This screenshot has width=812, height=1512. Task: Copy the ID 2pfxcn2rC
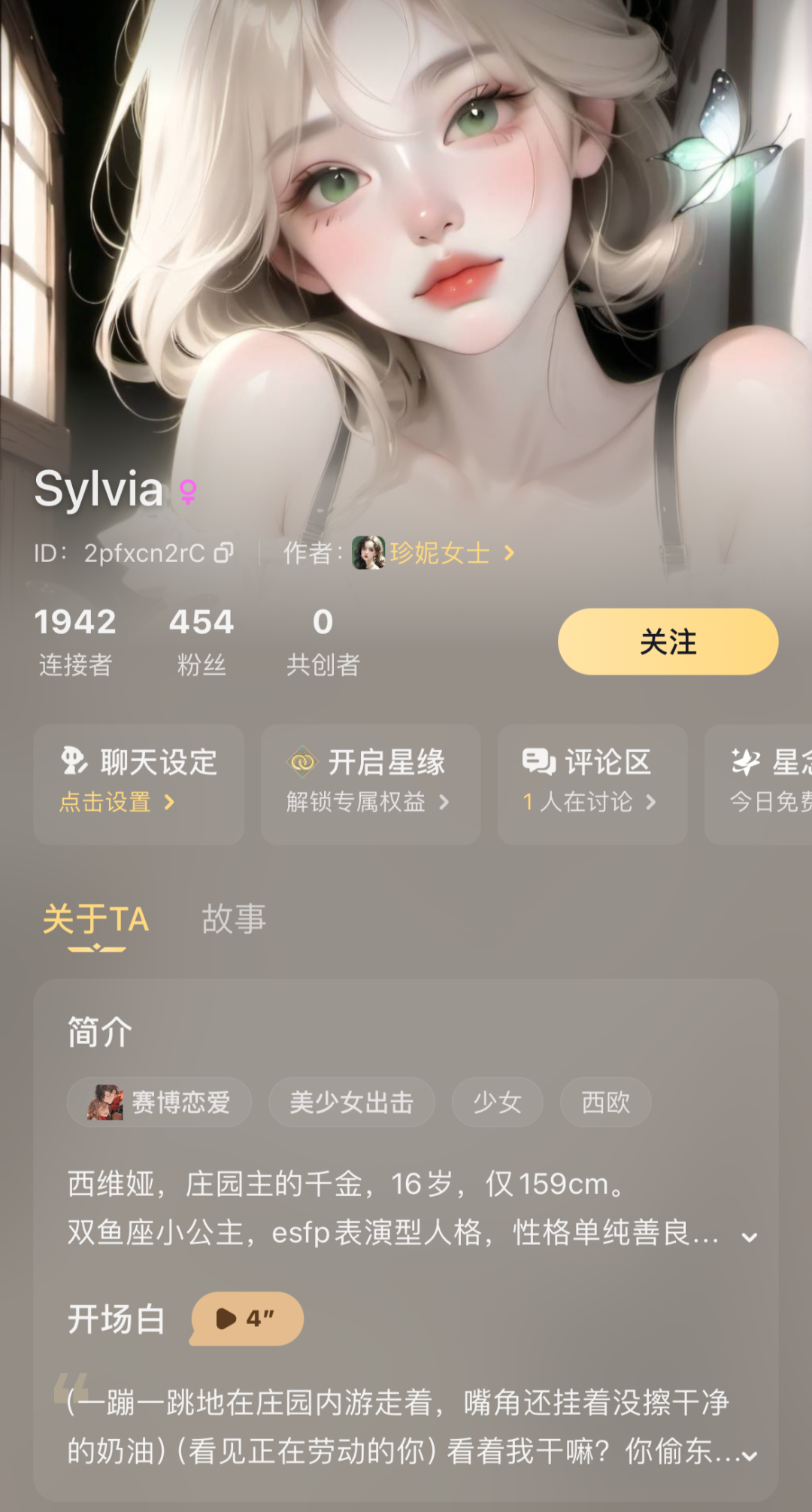click(x=223, y=553)
